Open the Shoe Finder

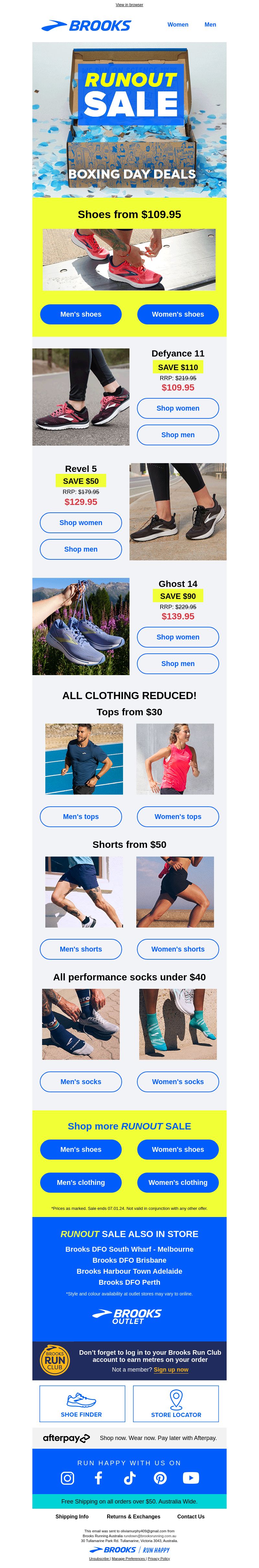[82, 1404]
